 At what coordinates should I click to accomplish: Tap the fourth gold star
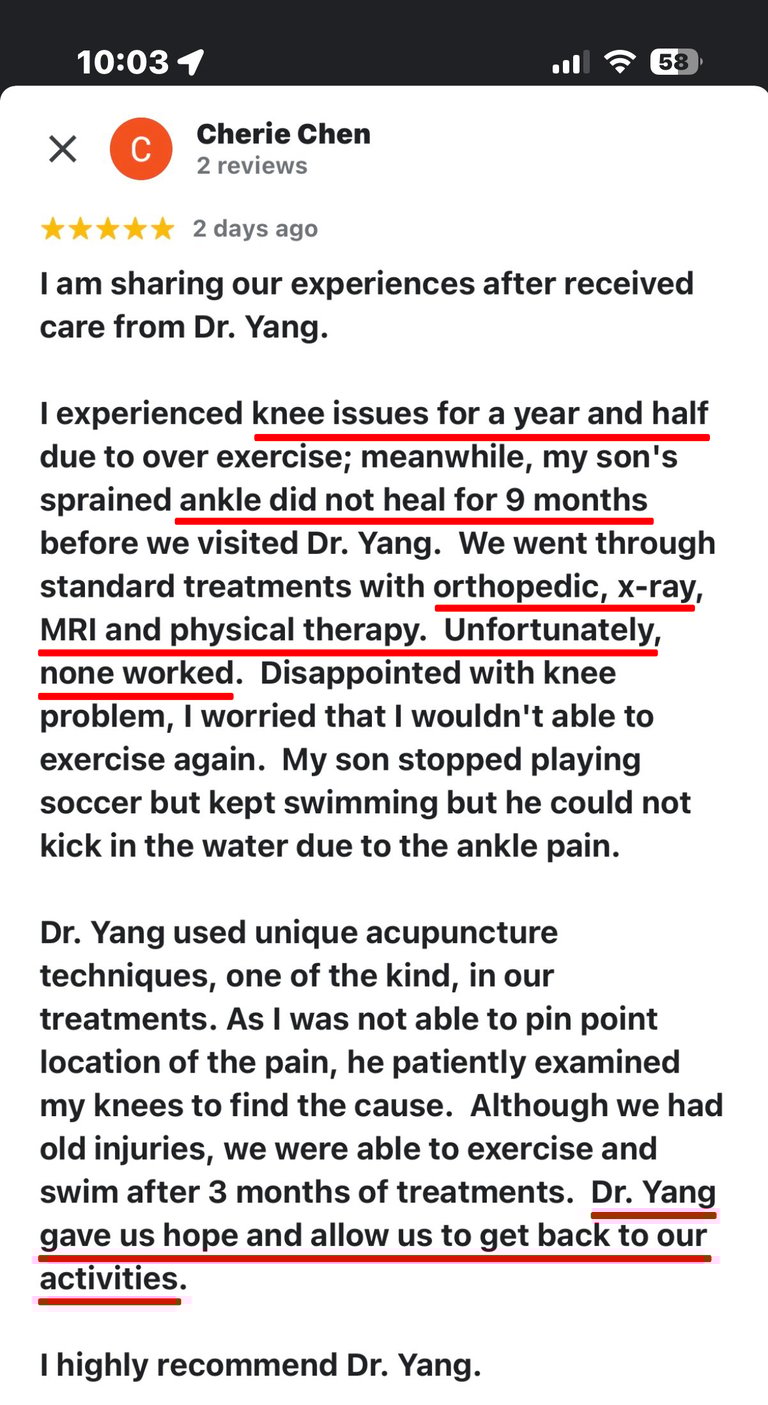click(134, 228)
